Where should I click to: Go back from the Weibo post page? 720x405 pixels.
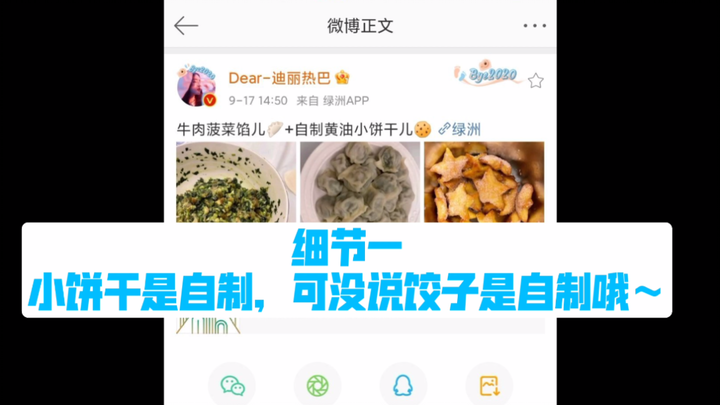tap(186, 26)
